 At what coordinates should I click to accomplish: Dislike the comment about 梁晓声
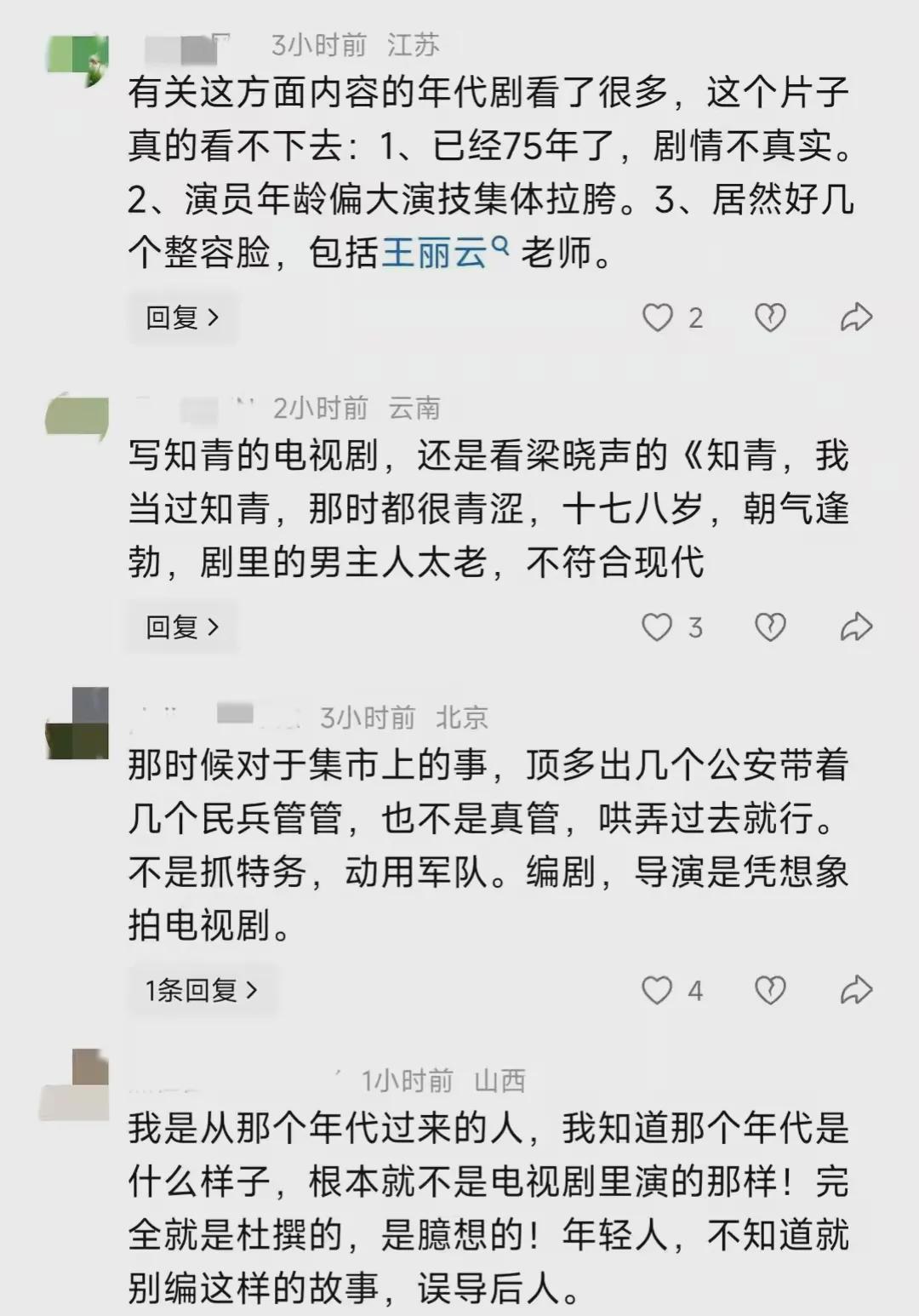coord(770,628)
